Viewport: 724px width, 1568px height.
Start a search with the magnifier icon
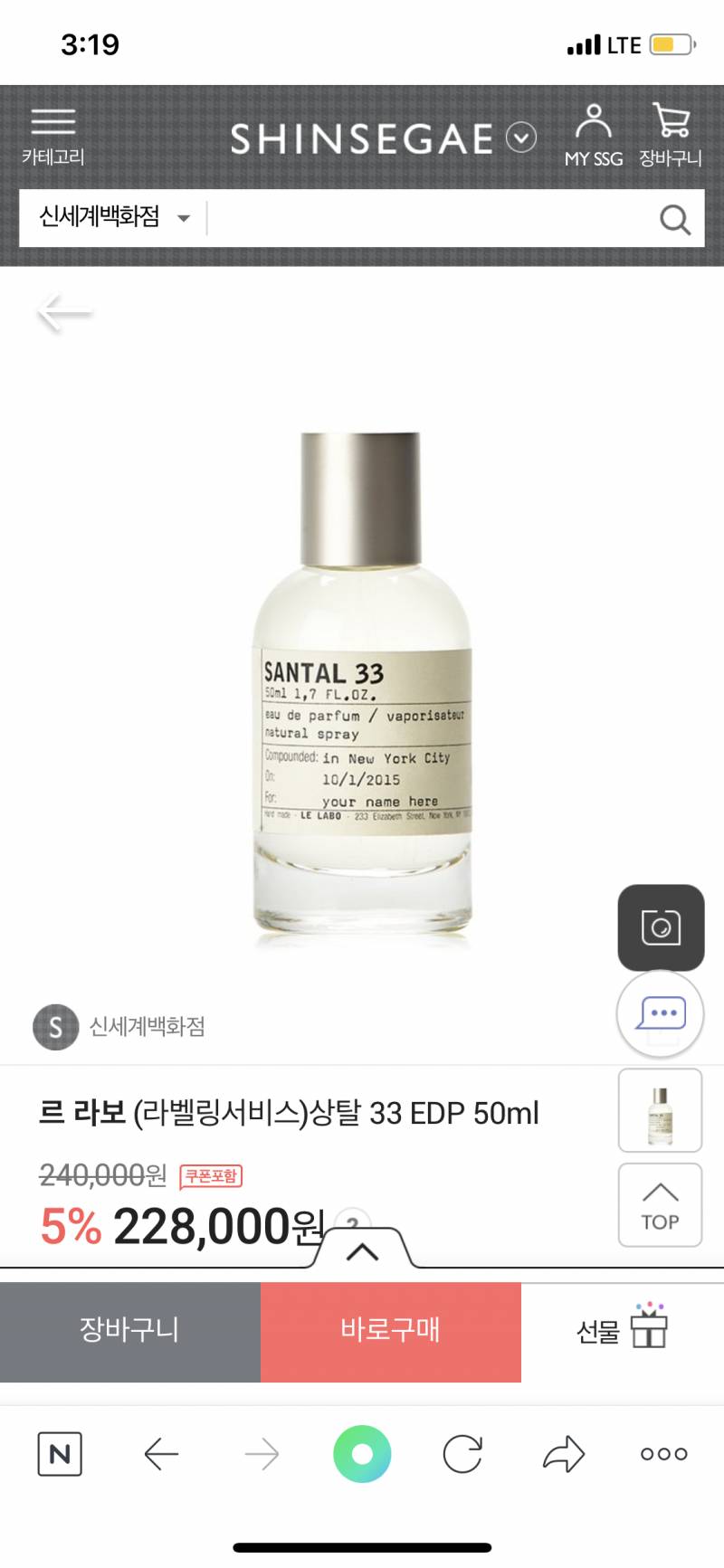click(674, 218)
